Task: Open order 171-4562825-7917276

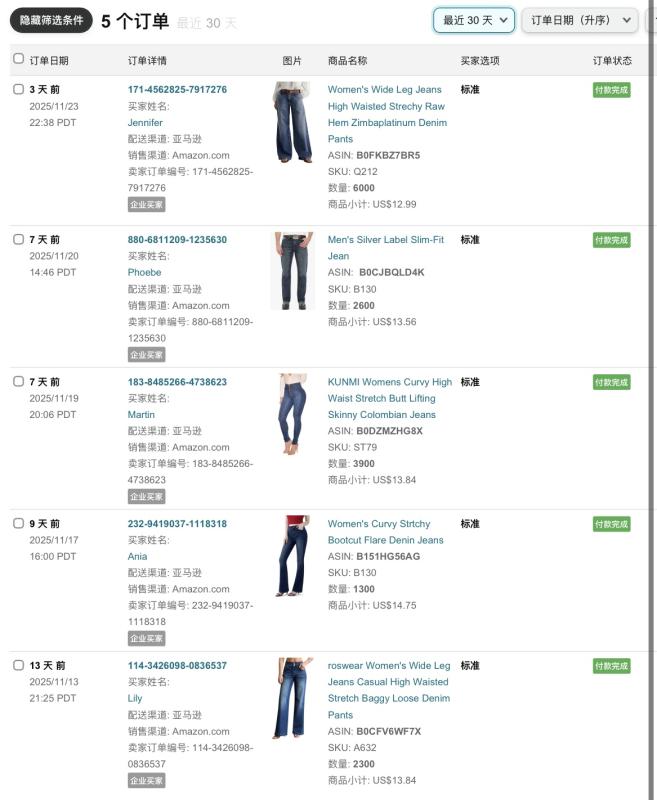Action: pyautogui.click(x=177, y=90)
